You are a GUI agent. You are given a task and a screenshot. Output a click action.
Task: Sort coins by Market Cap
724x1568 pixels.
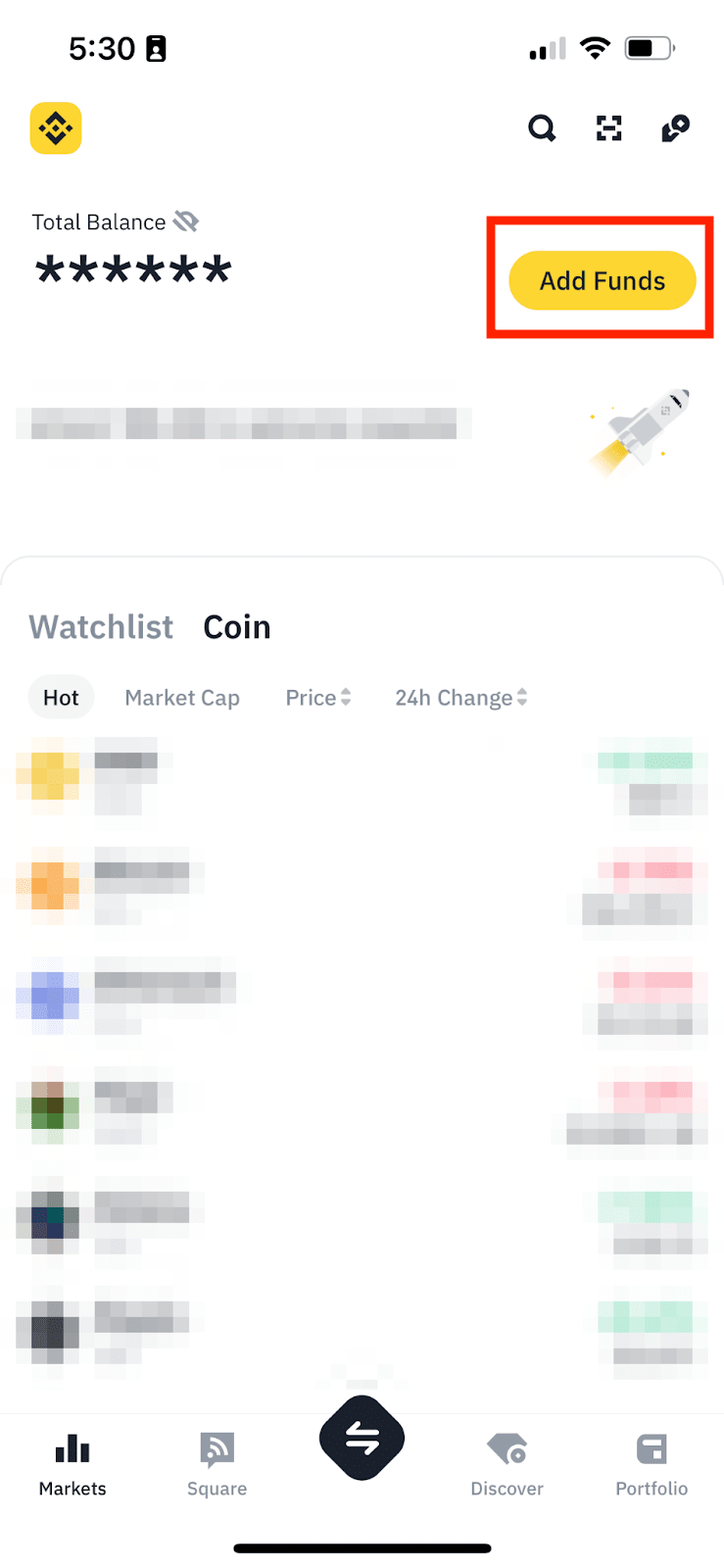point(182,698)
